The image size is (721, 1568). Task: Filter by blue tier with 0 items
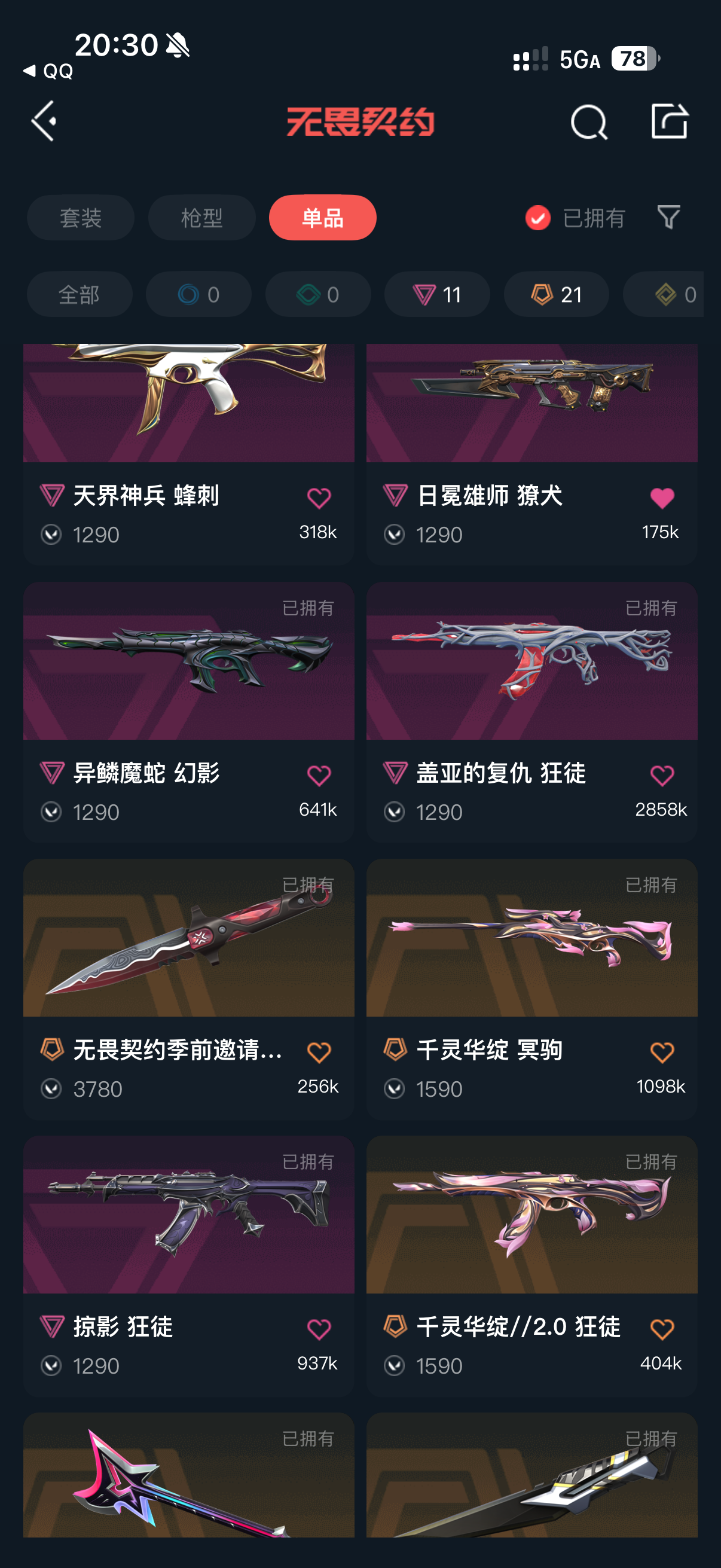[198, 295]
